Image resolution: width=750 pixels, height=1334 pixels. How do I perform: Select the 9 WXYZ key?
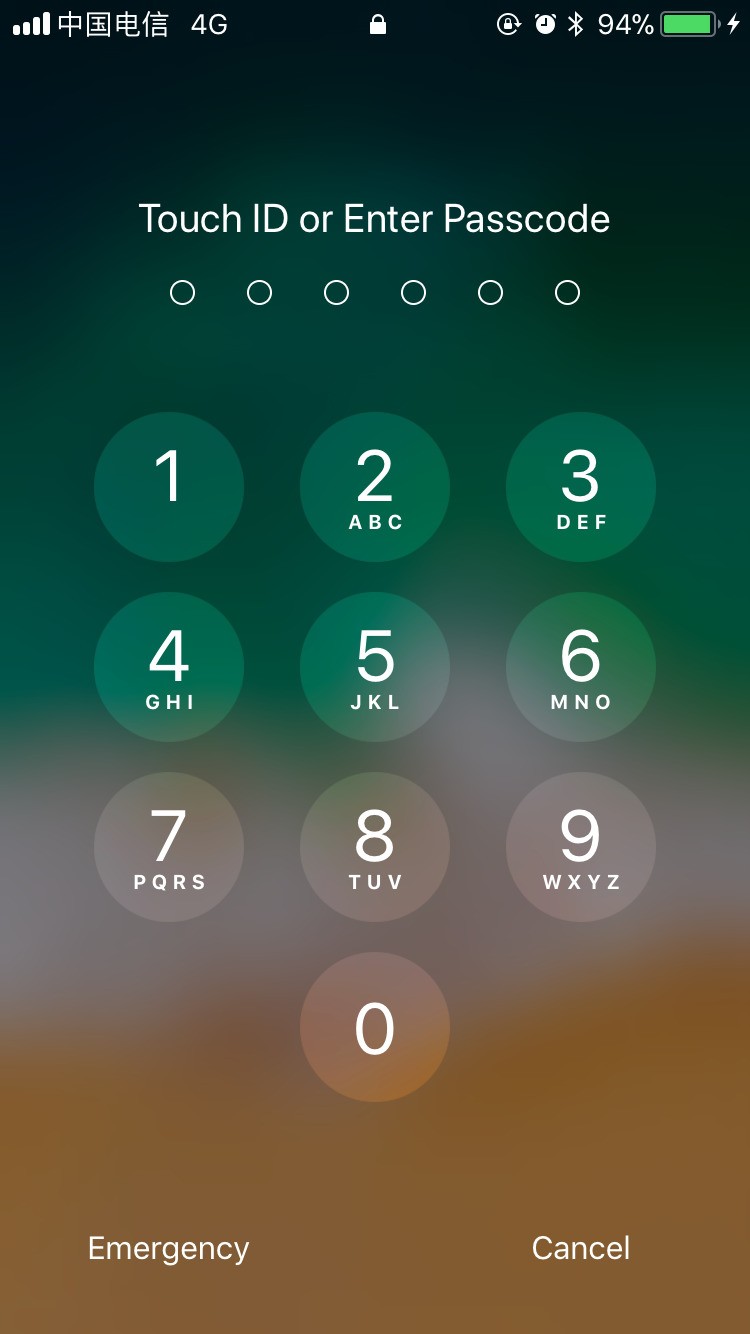click(581, 847)
